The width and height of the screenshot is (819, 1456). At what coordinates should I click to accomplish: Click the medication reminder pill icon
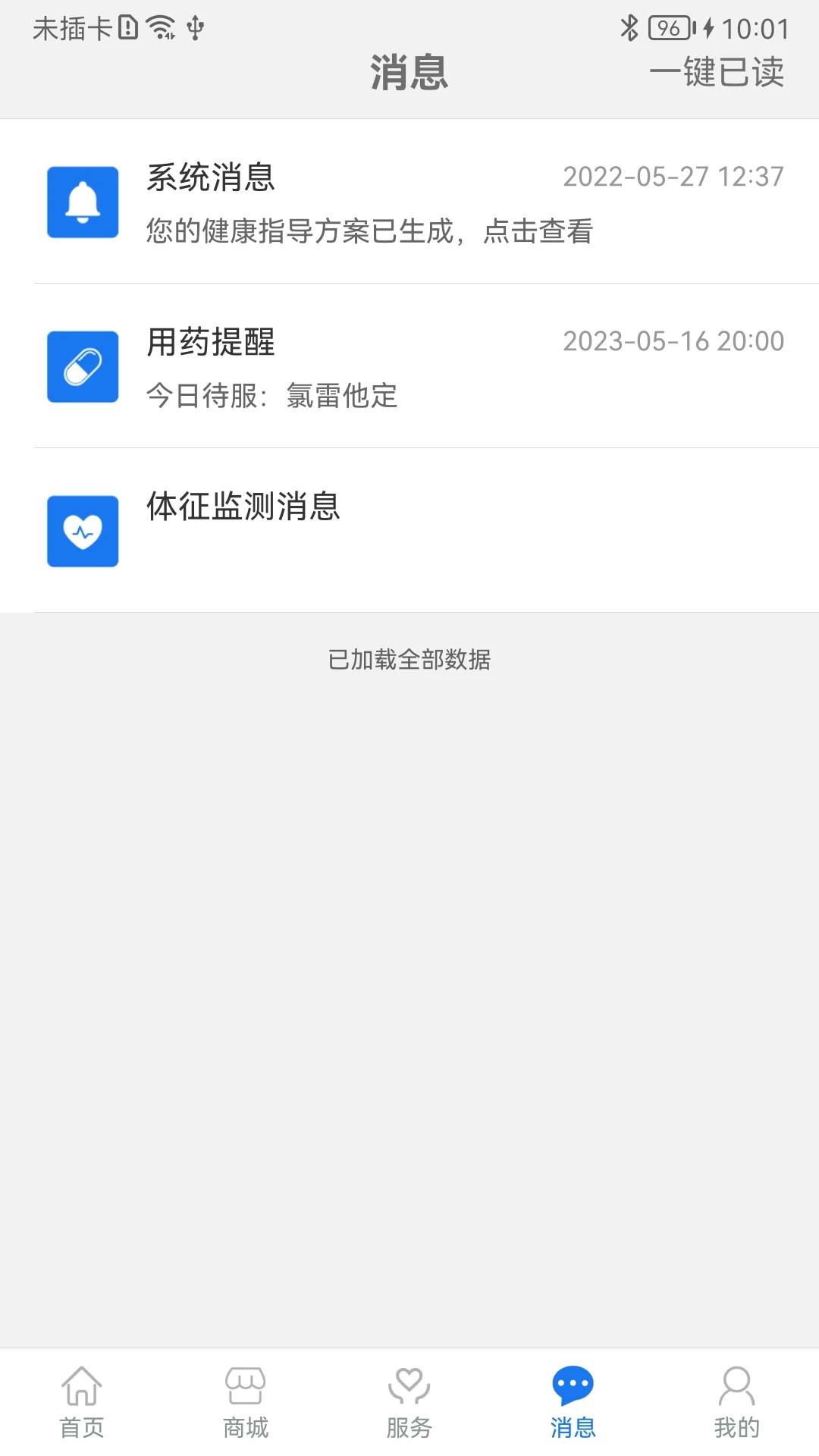pyautogui.click(x=82, y=366)
